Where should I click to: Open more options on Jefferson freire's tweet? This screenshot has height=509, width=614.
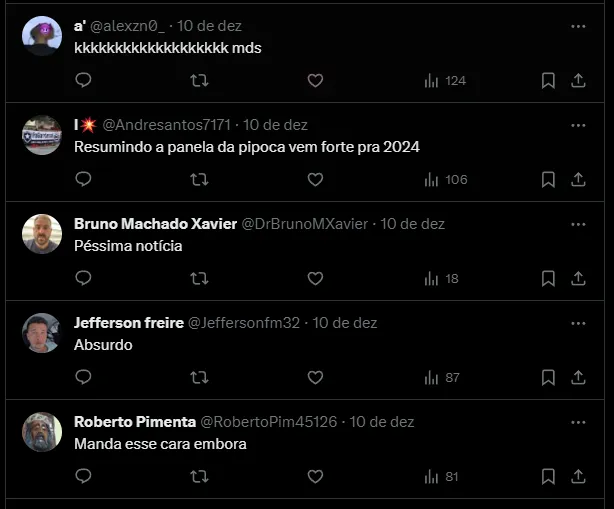[x=578, y=323]
